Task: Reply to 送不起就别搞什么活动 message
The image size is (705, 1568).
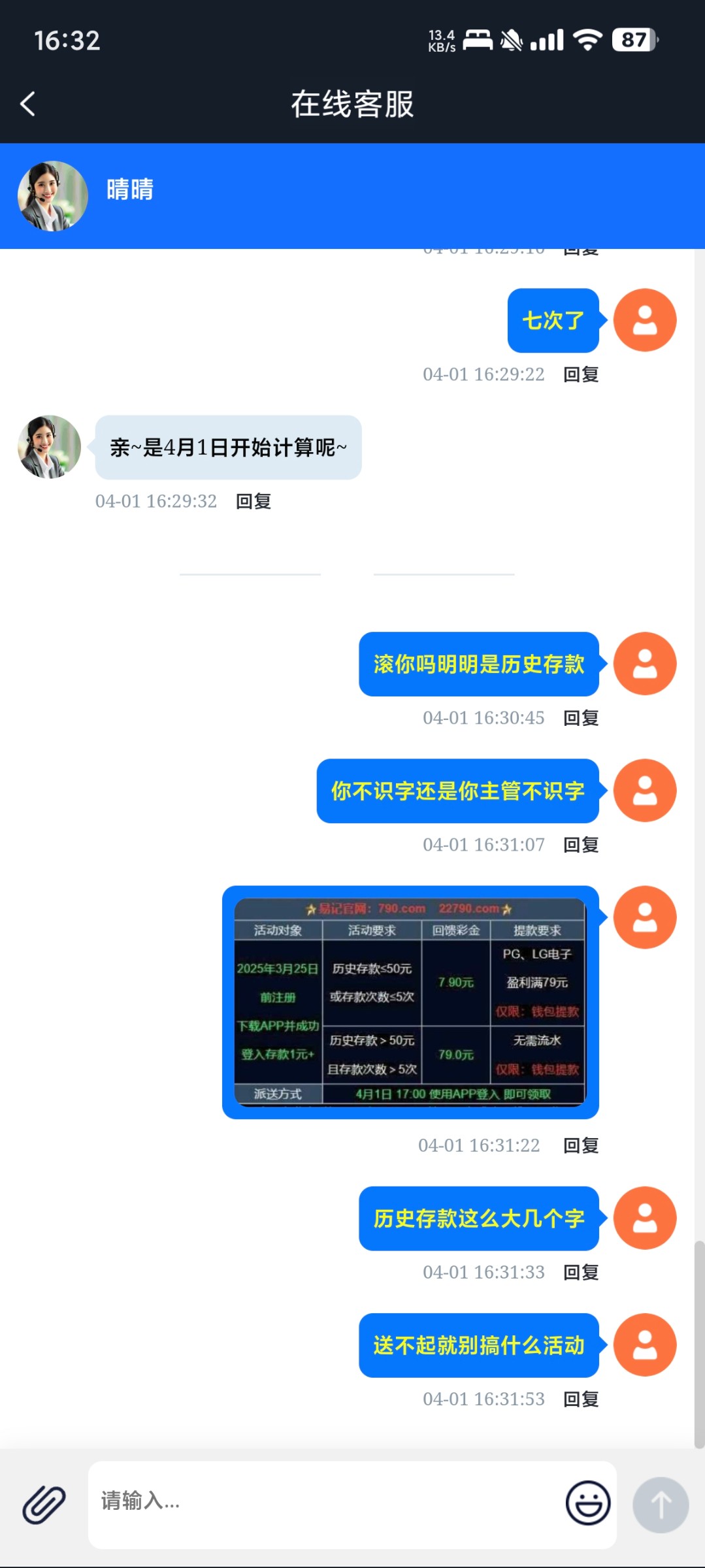Action: pyautogui.click(x=581, y=1399)
